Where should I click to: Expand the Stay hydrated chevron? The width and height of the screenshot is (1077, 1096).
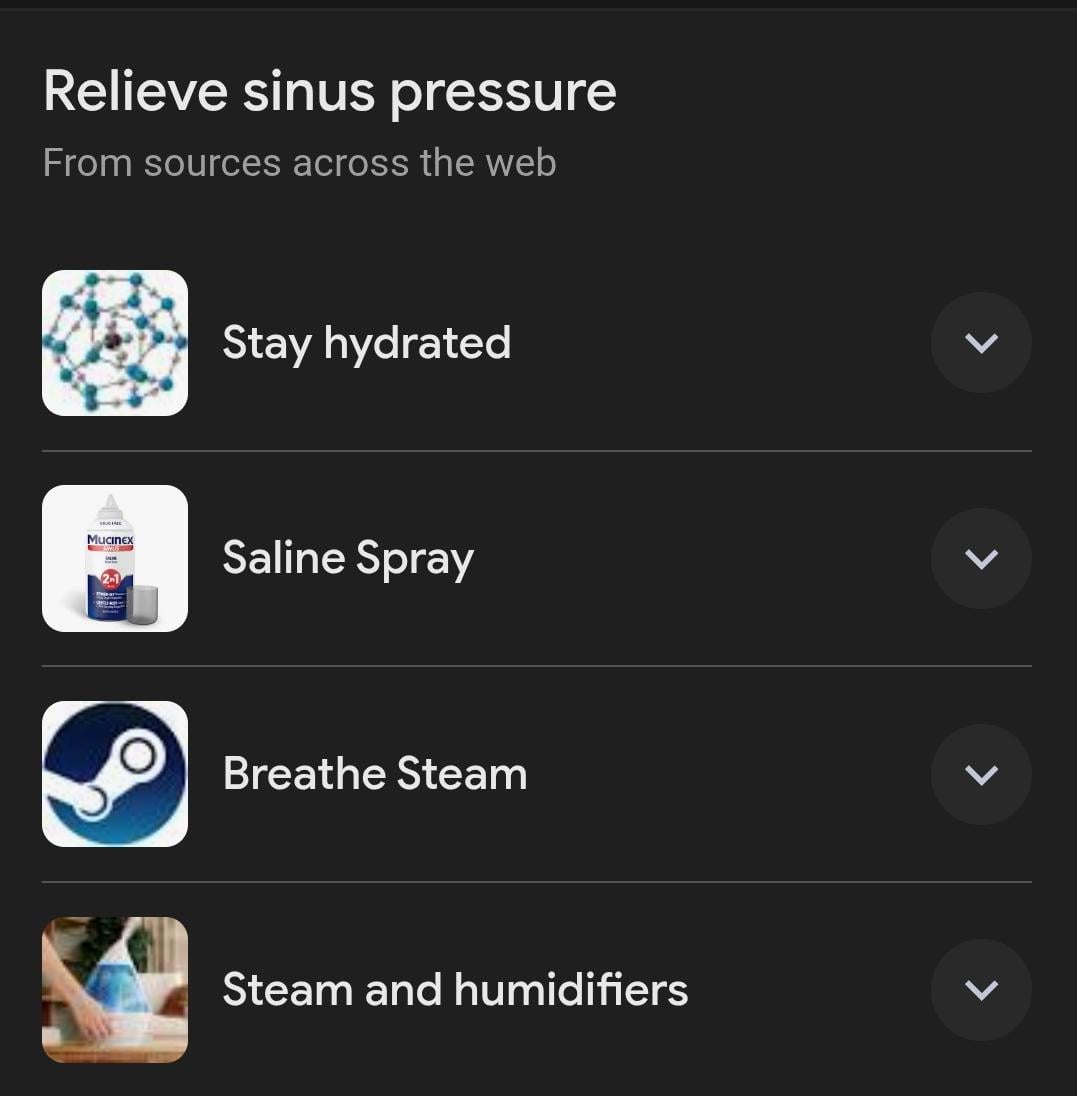click(980, 343)
